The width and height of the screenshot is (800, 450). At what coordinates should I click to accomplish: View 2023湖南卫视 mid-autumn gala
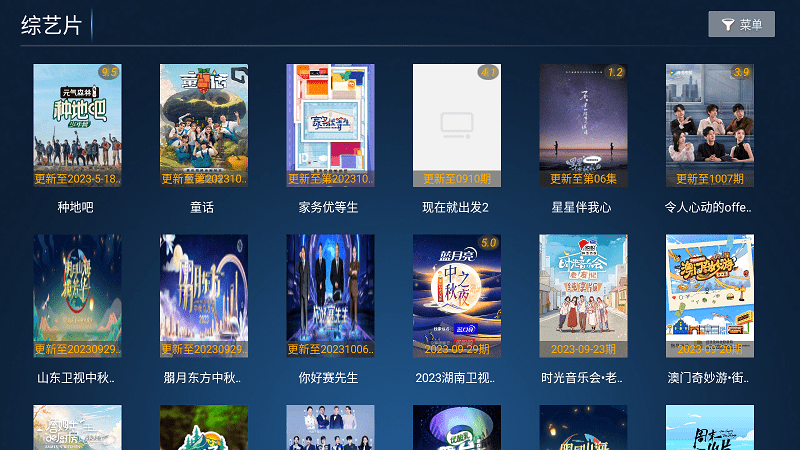point(457,297)
